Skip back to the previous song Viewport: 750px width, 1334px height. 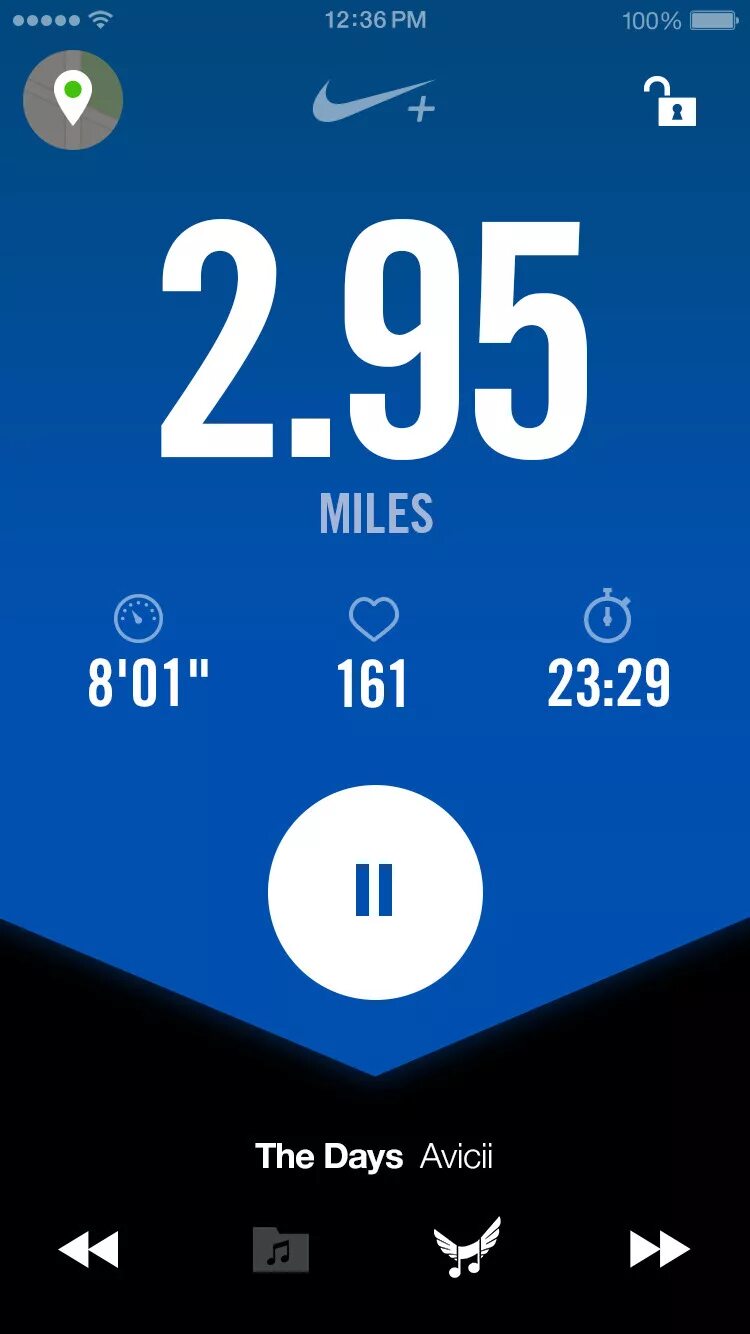(89, 1249)
